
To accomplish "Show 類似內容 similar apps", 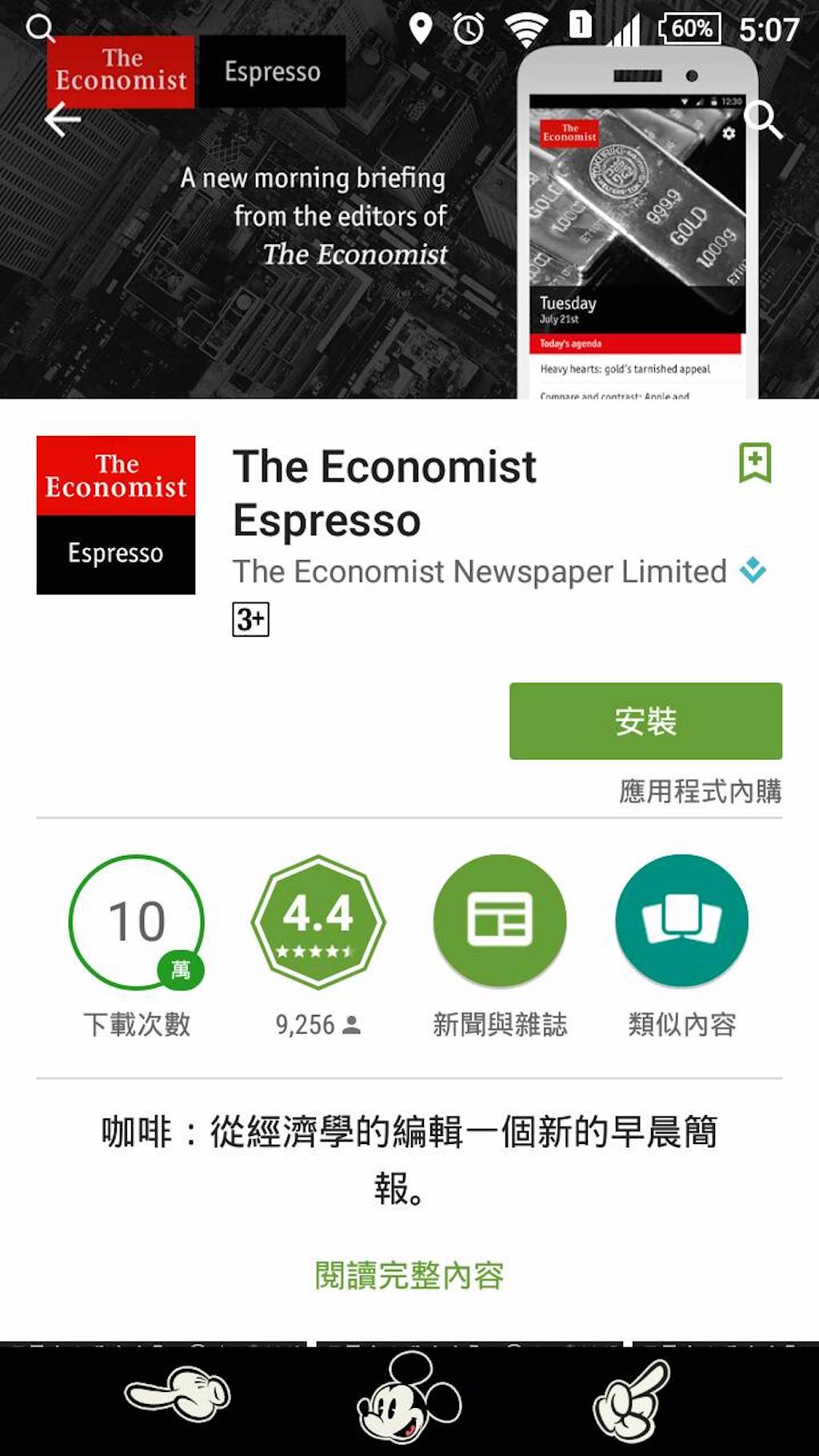I will pos(681,922).
